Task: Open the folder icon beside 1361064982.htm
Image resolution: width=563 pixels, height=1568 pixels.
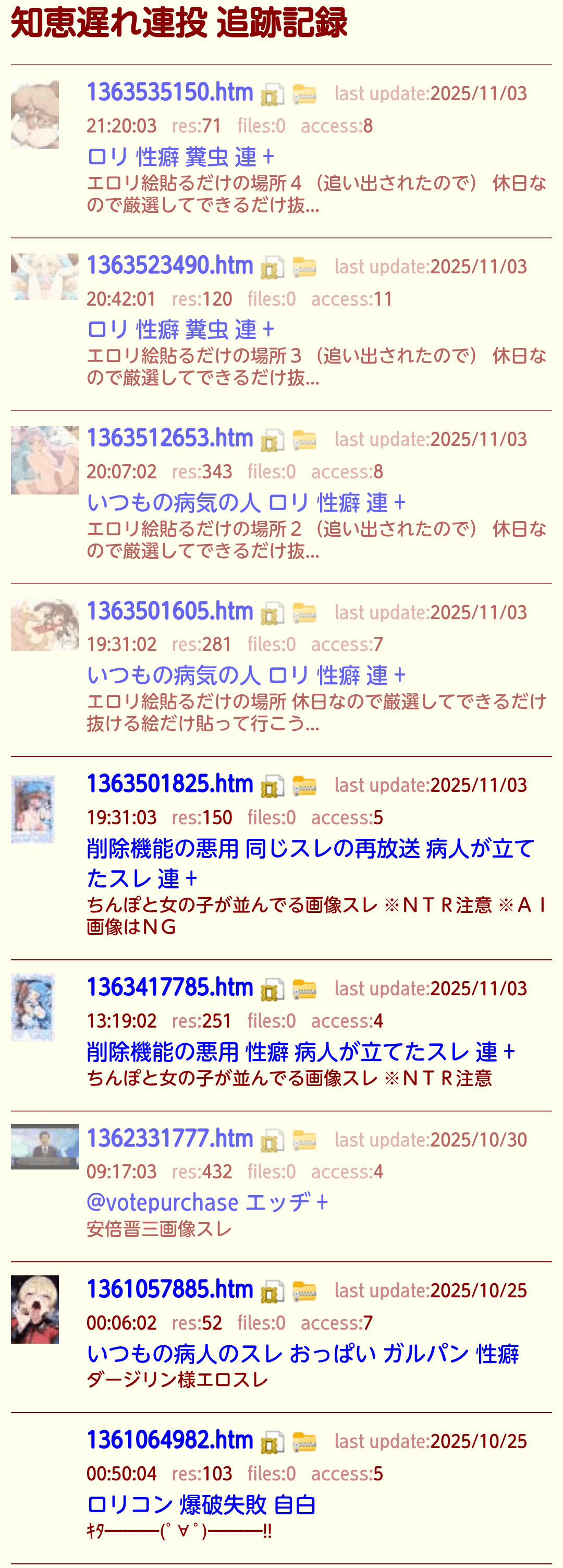Action: point(304,1442)
